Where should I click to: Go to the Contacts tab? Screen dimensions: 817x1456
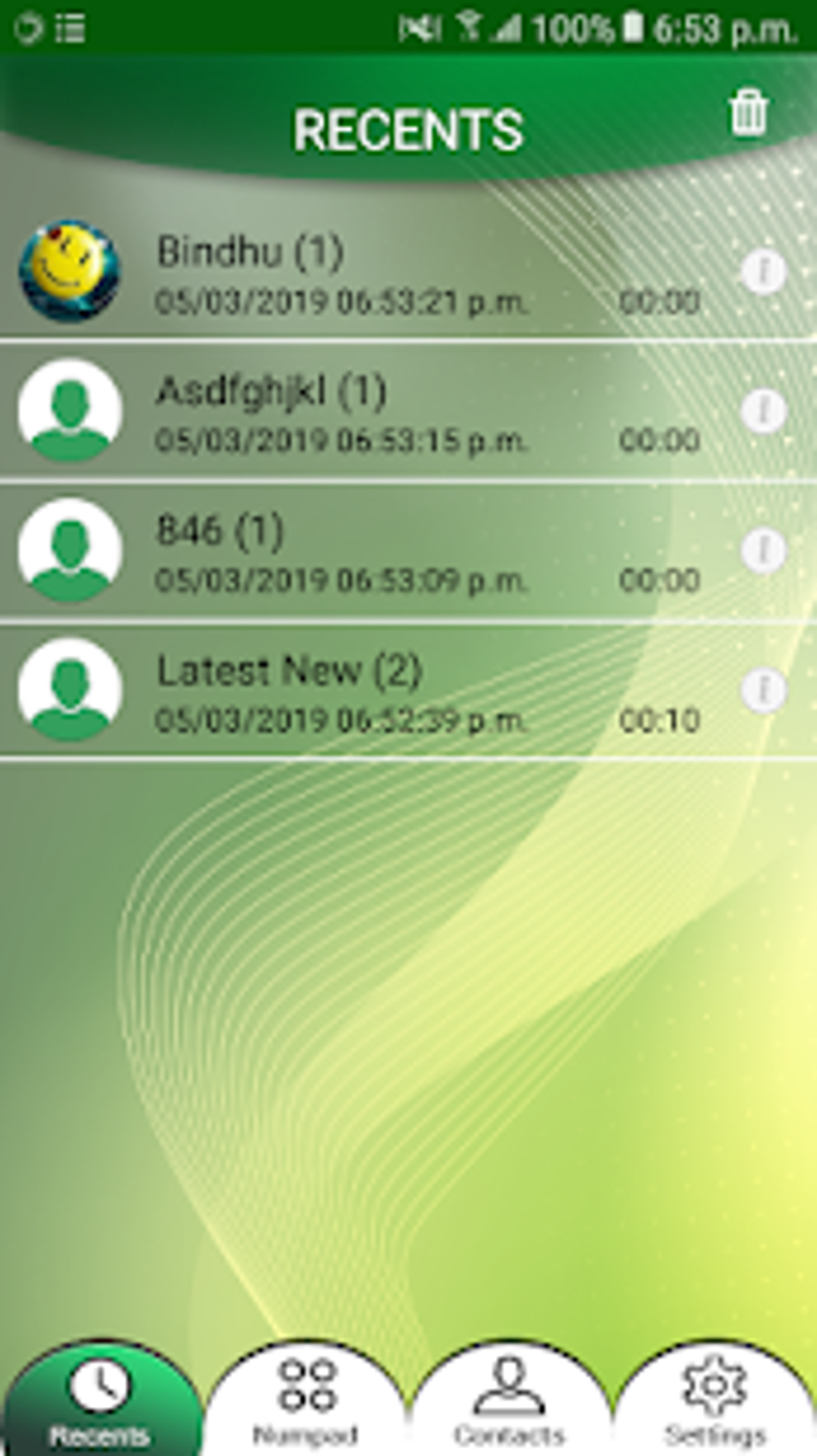tap(509, 1401)
